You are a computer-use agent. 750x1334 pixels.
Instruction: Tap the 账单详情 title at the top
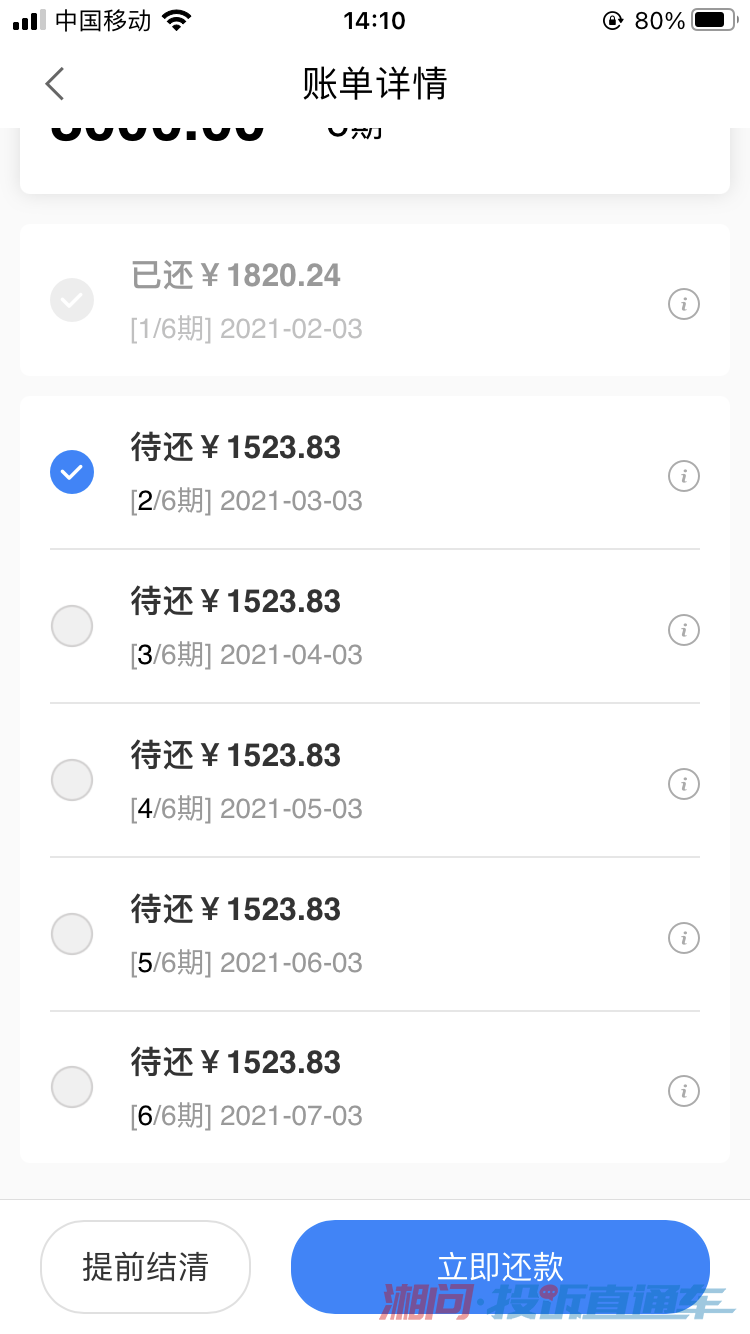[375, 84]
